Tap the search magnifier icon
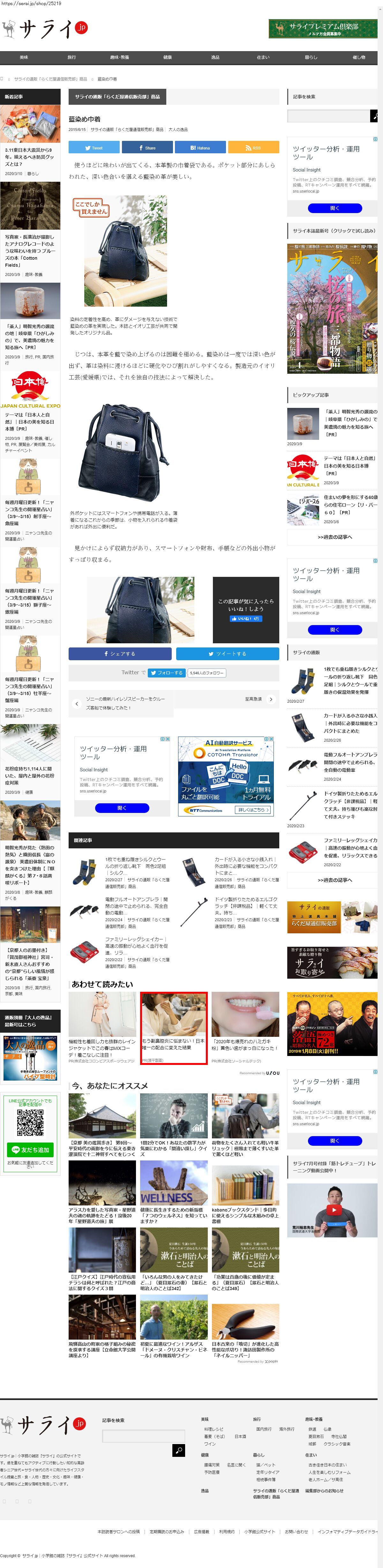The height and width of the screenshot is (1568, 383). 374,116
